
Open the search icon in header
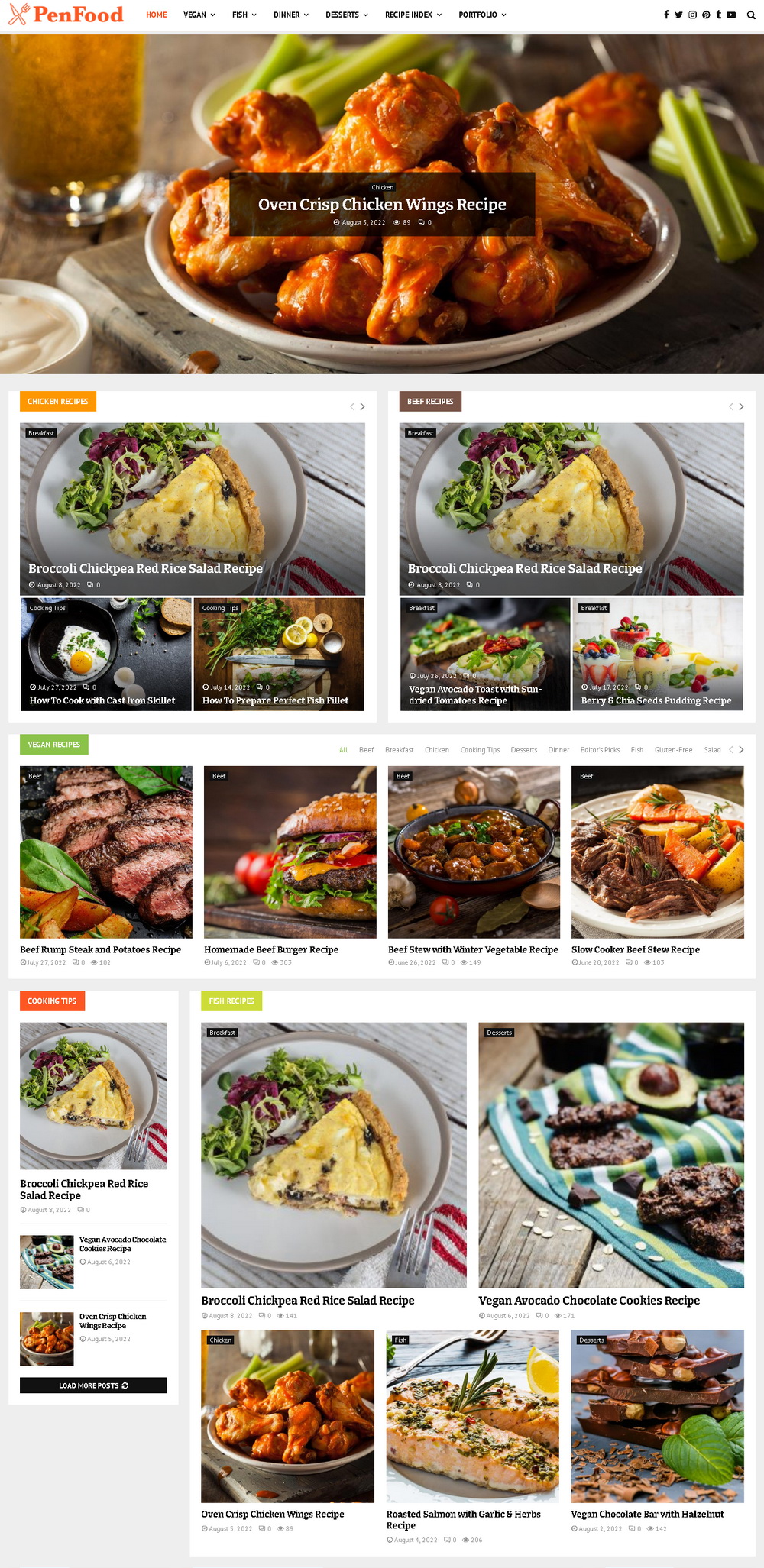[x=751, y=15]
